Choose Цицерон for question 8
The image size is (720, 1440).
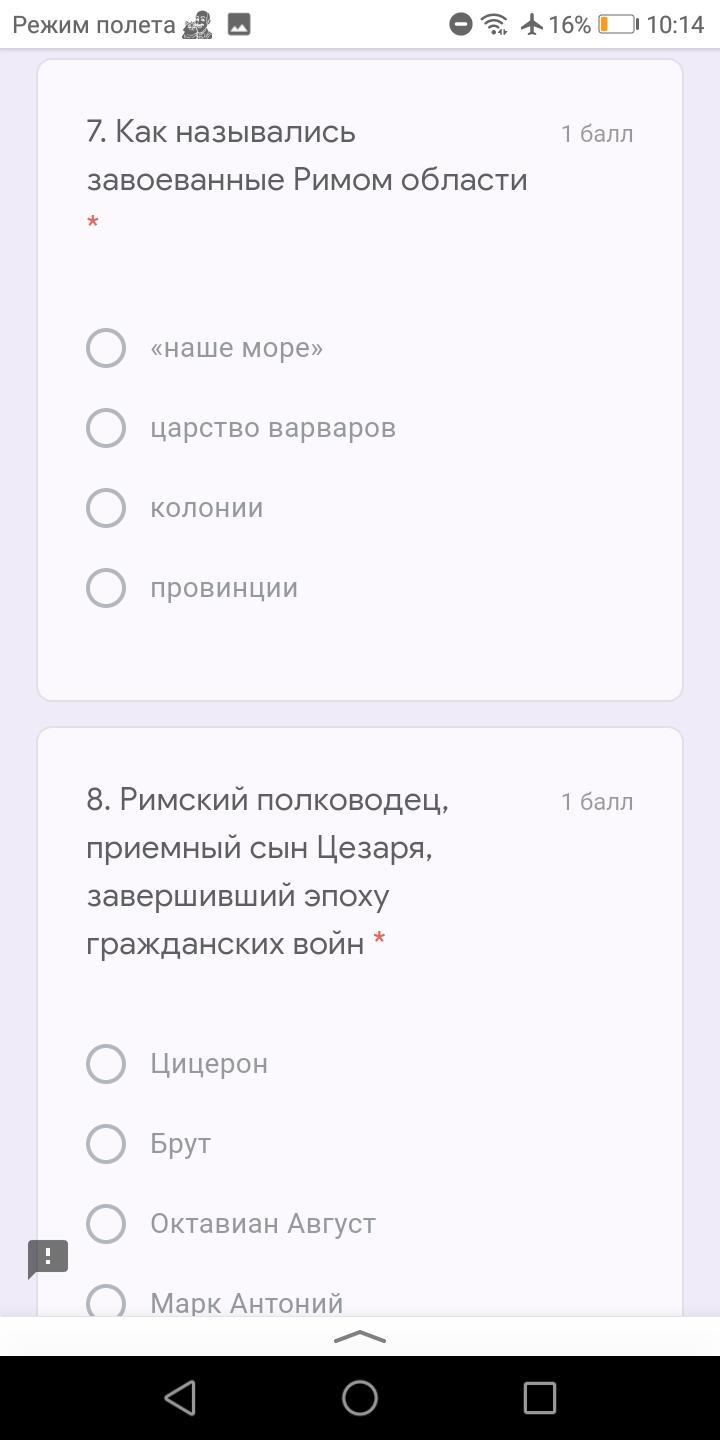106,1064
